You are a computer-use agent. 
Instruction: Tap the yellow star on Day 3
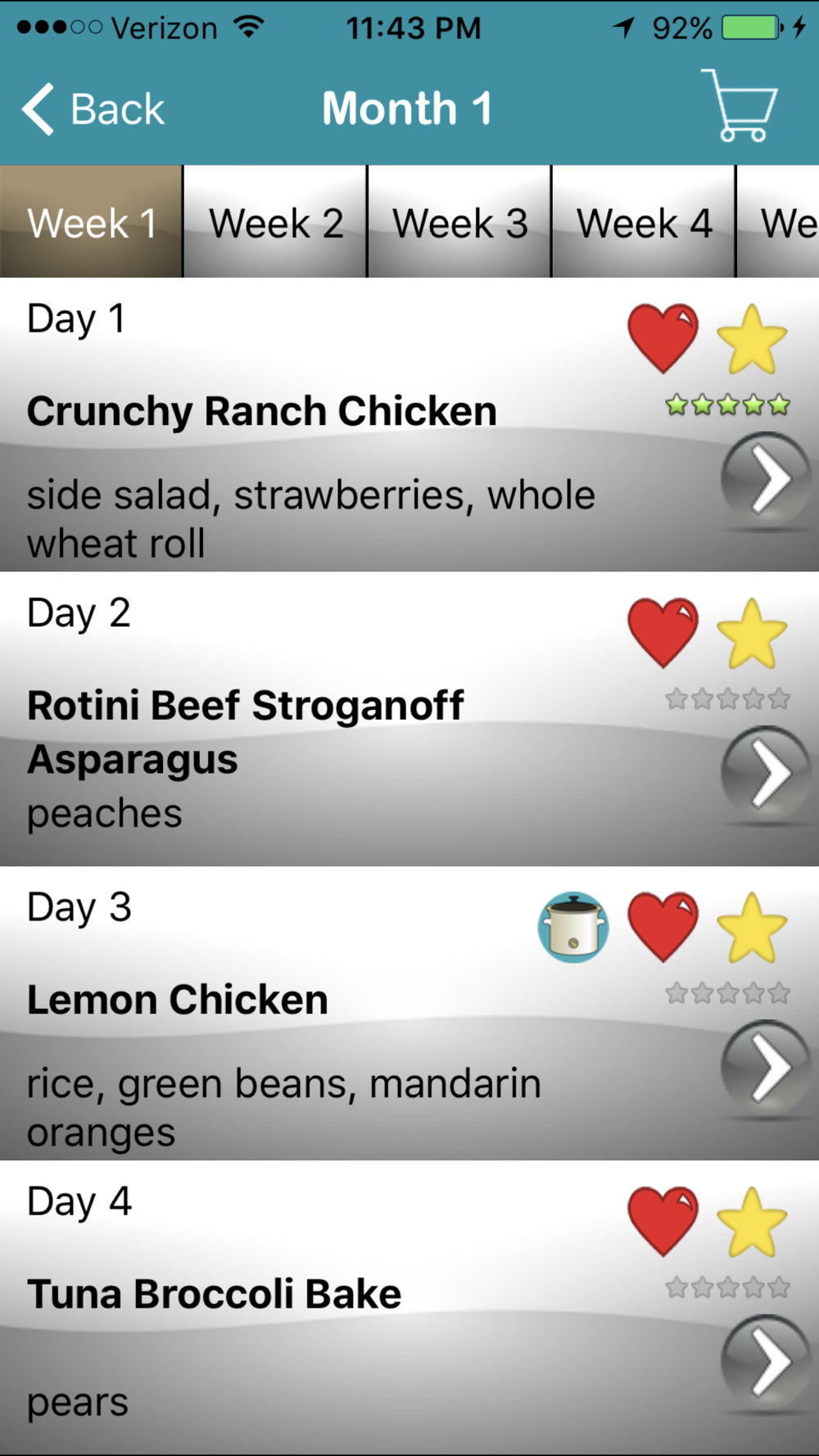(x=752, y=927)
